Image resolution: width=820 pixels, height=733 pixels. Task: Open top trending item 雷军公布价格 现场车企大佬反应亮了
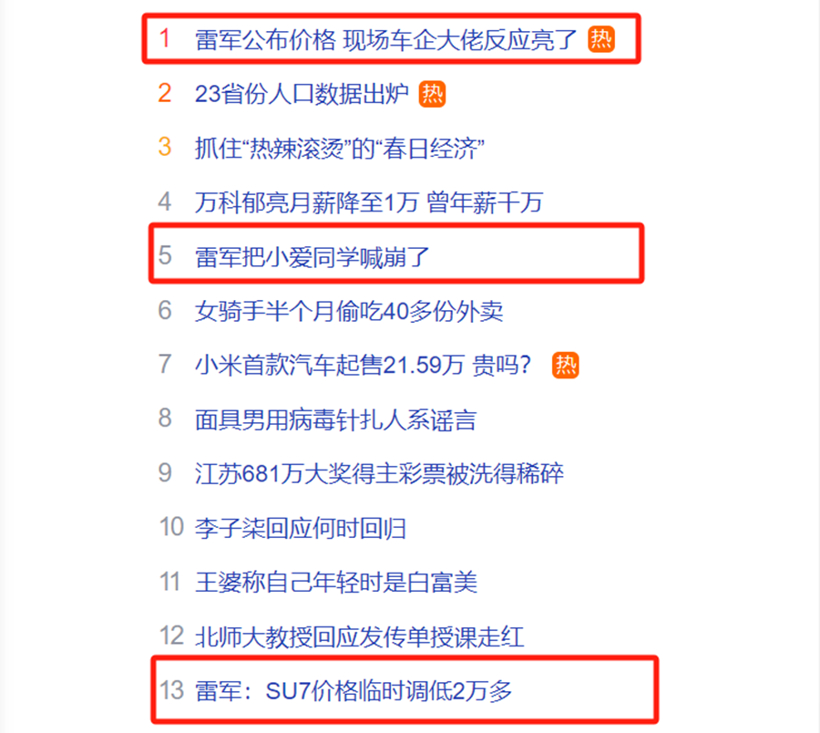coord(386,41)
